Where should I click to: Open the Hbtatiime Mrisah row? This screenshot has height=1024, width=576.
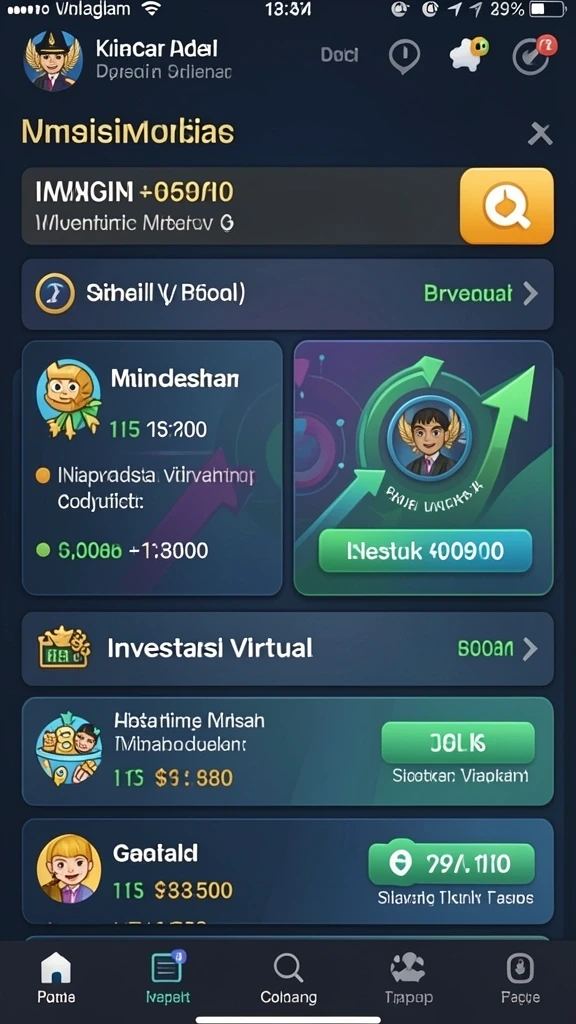pyautogui.click(x=287, y=751)
